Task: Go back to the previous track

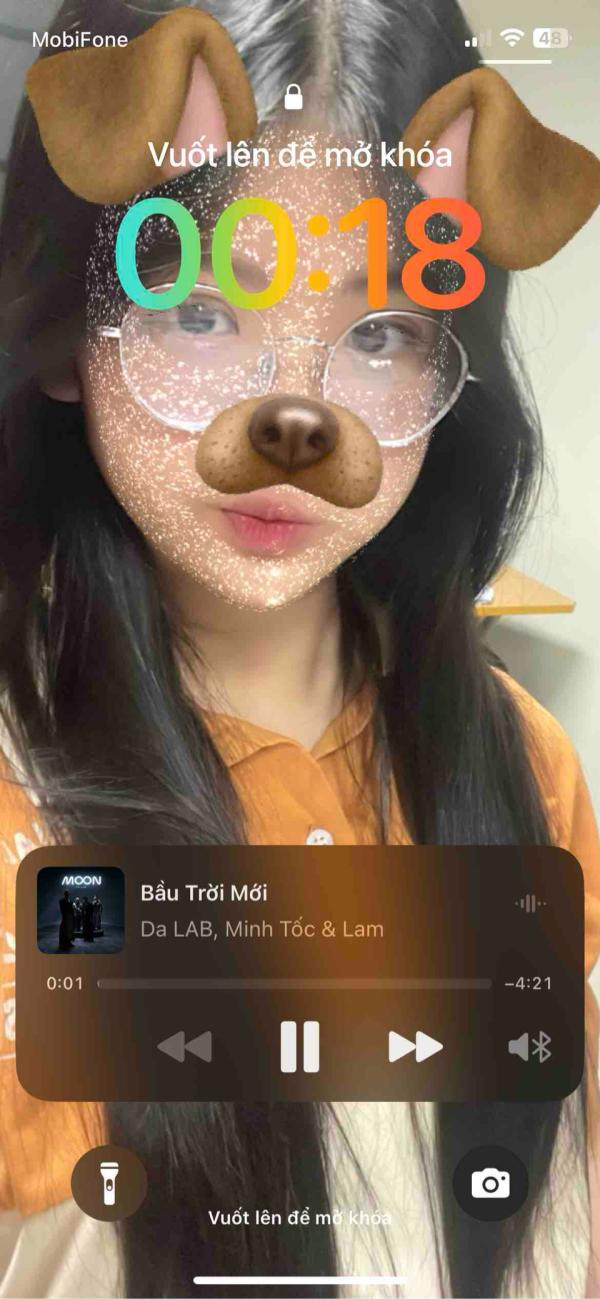Action: tap(185, 1047)
